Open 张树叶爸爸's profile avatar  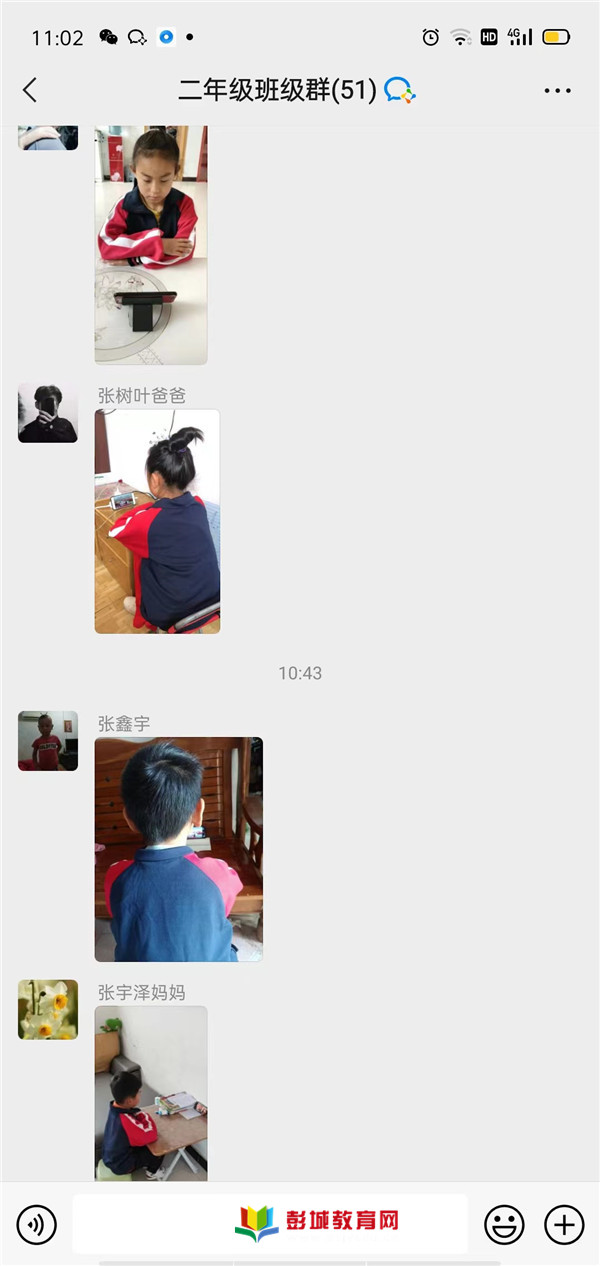(x=48, y=413)
